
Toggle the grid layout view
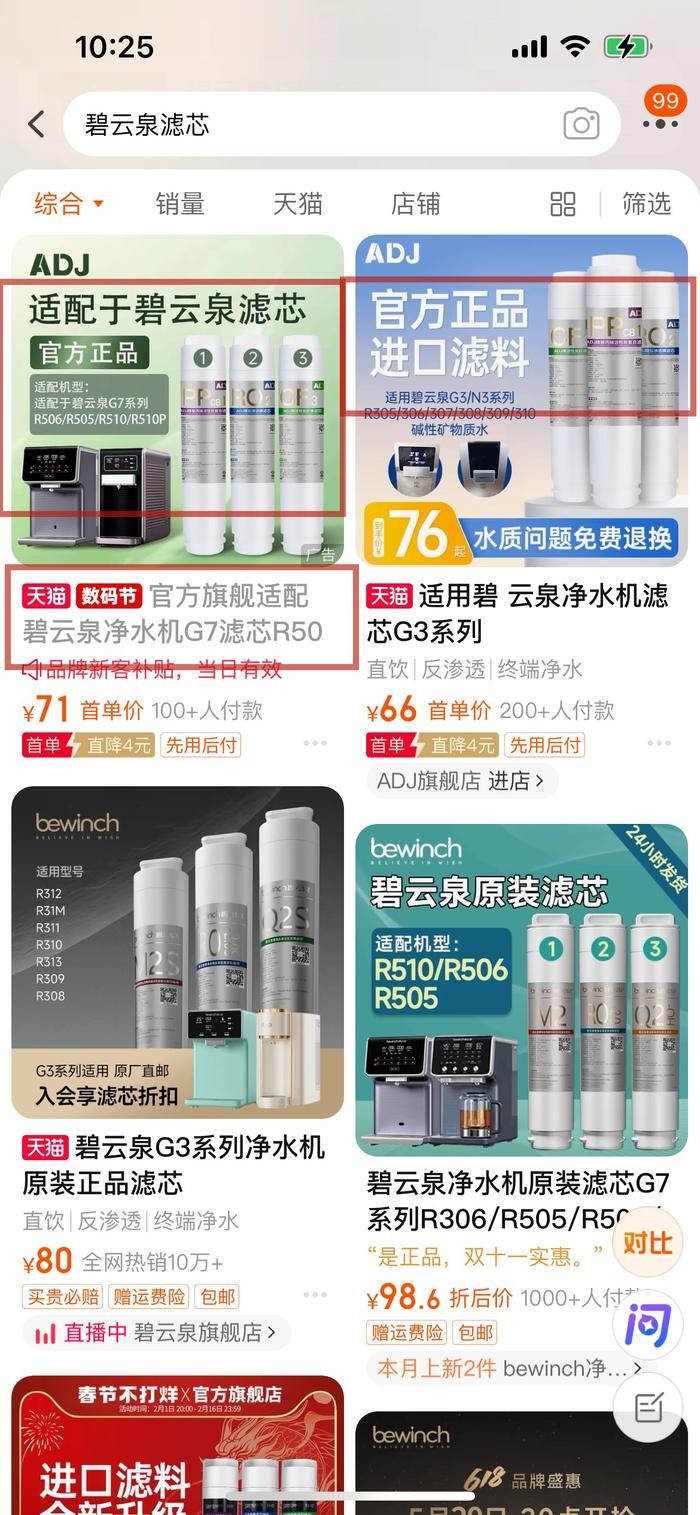pos(563,204)
